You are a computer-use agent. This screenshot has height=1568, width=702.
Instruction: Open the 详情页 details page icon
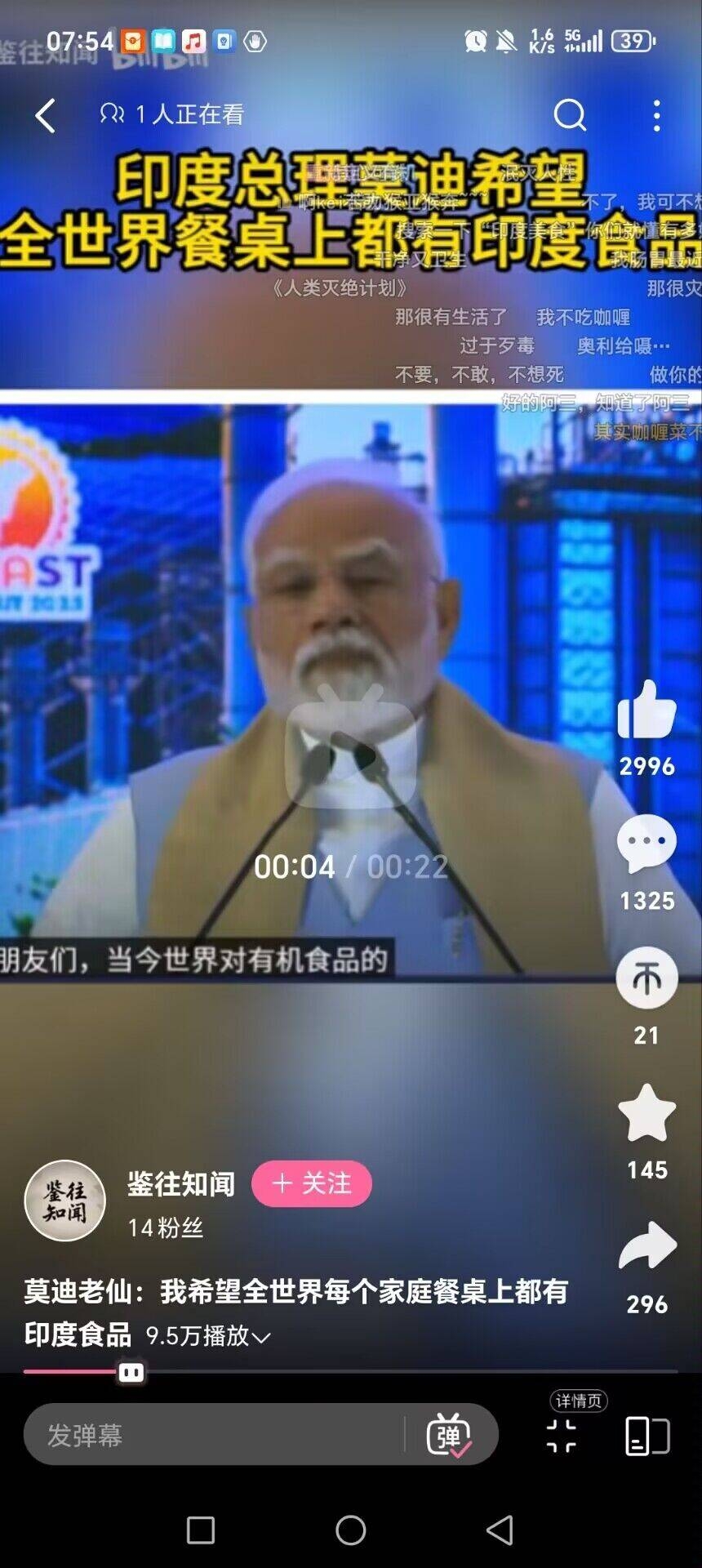(647, 1435)
